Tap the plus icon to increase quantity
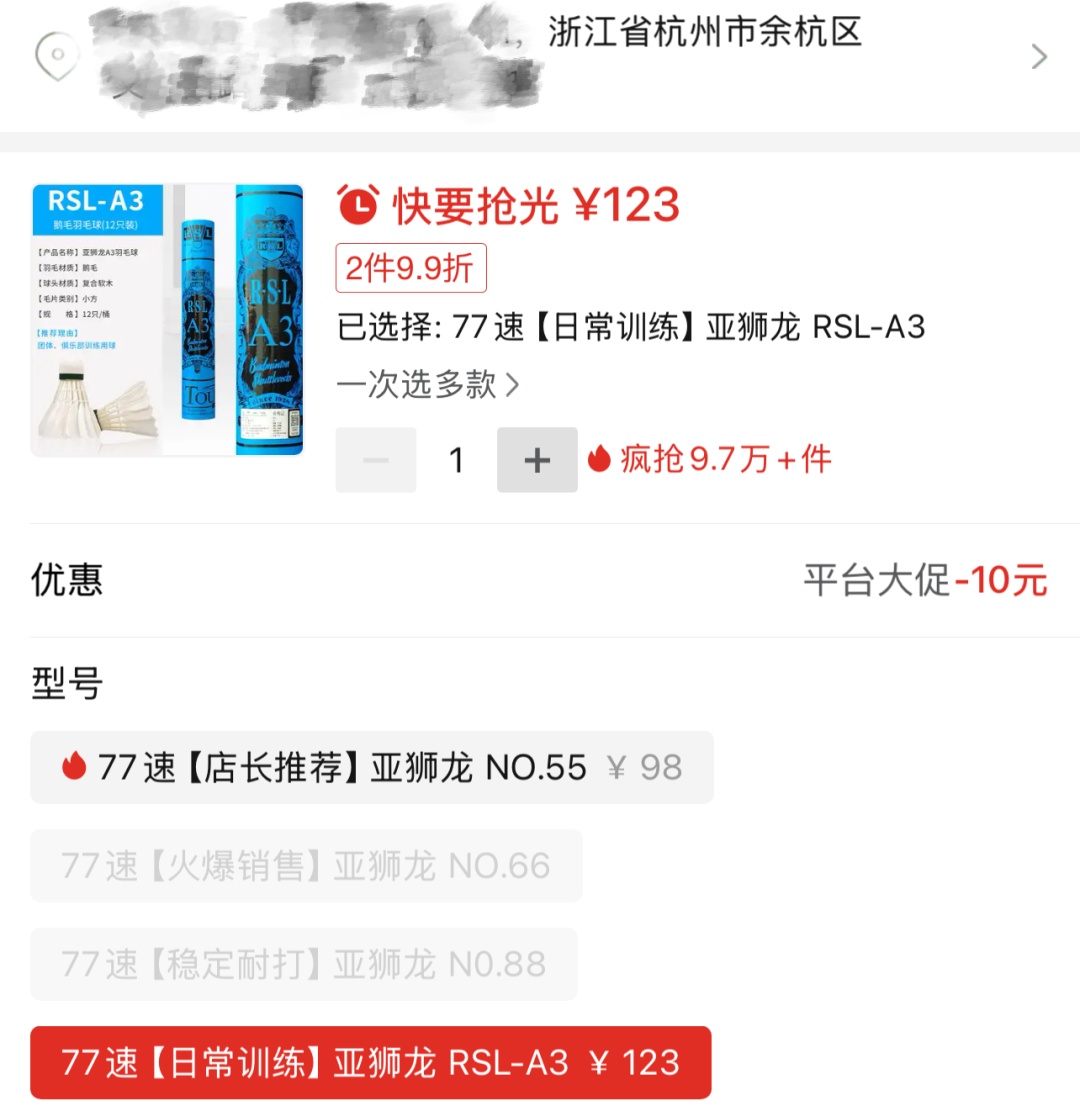Viewport: 1080px width, 1101px height. click(x=537, y=460)
